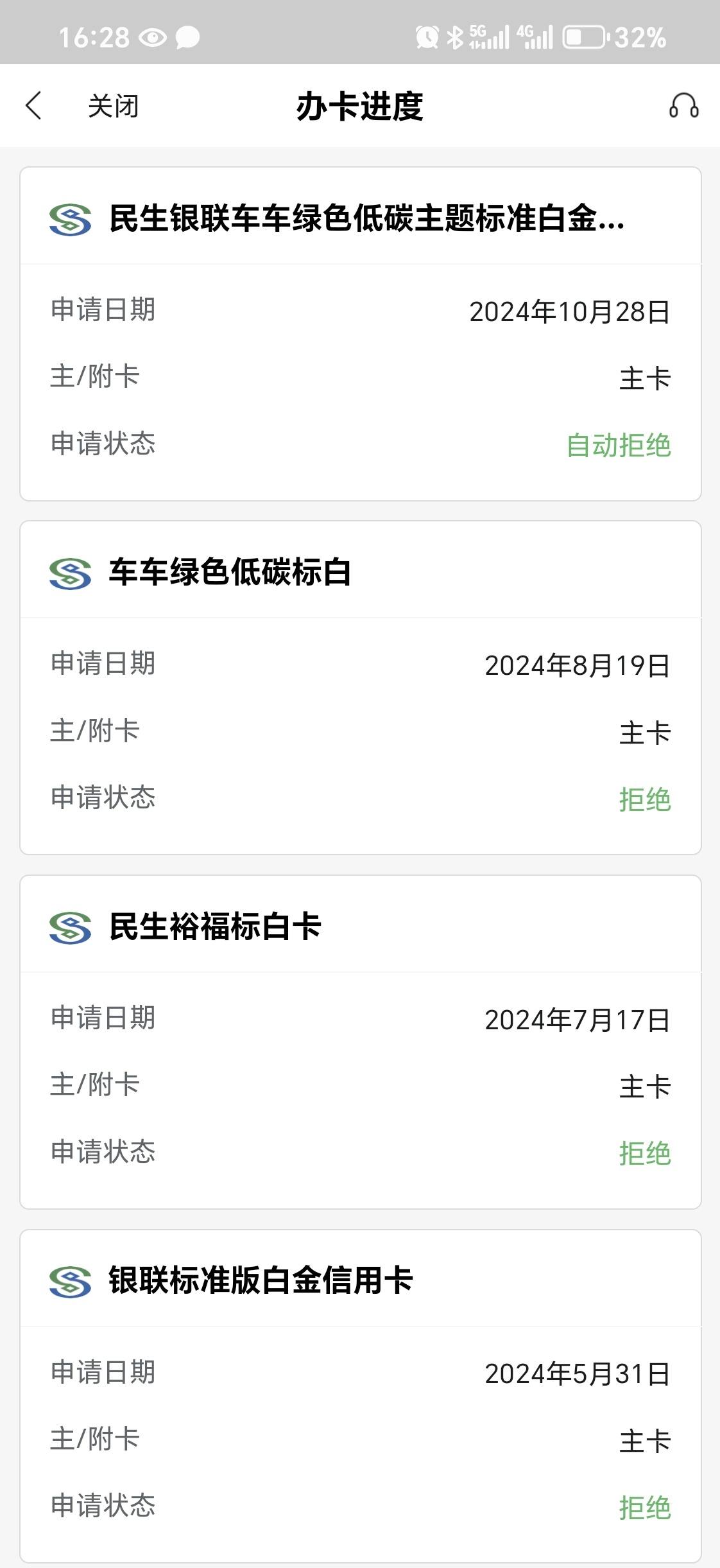The width and height of the screenshot is (720, 1568).
Task: Tap 关闭 to close the page
Action: pos(113,106)
